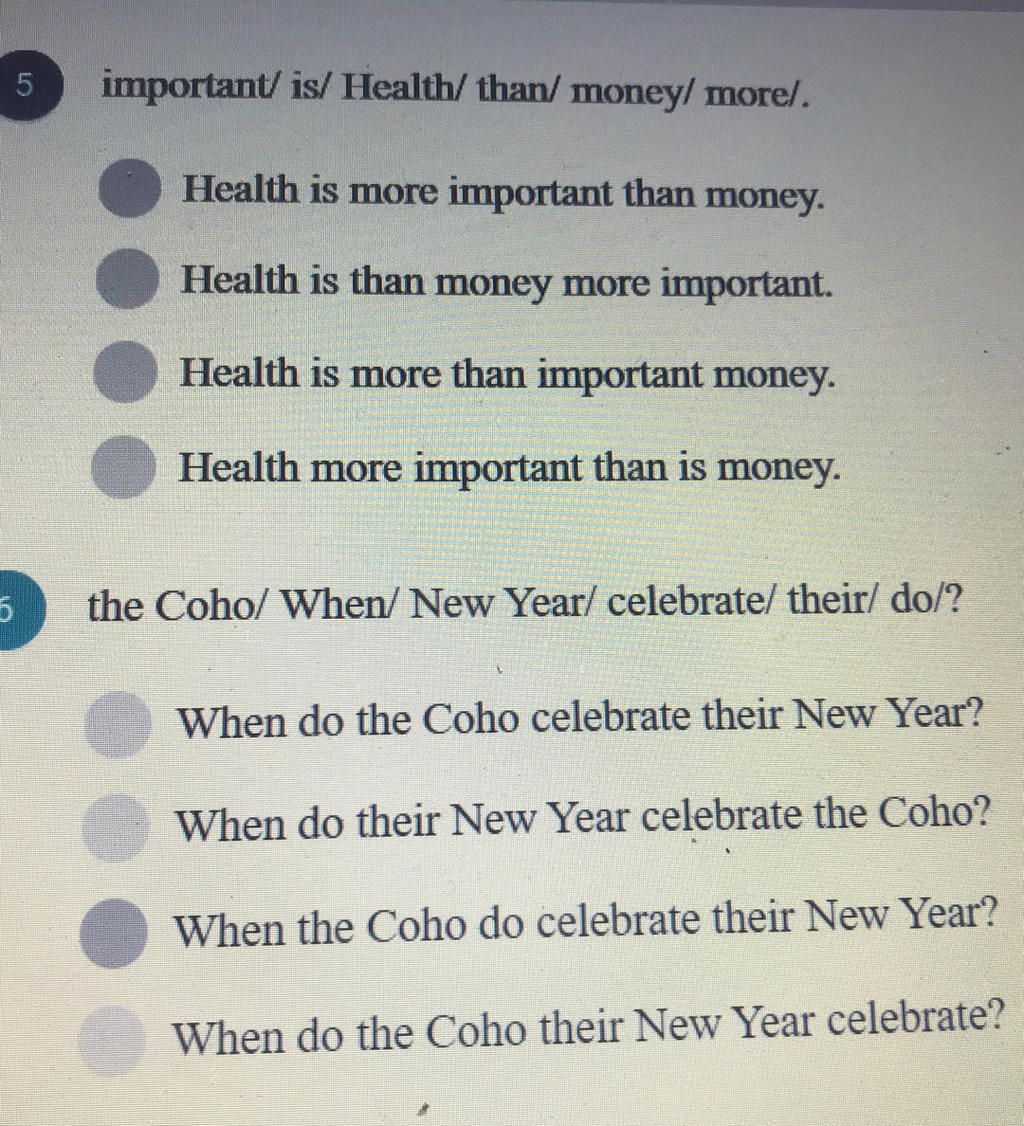Select 'Health is more important than money.'
1024x1126 pixels.
pos(131,188)
